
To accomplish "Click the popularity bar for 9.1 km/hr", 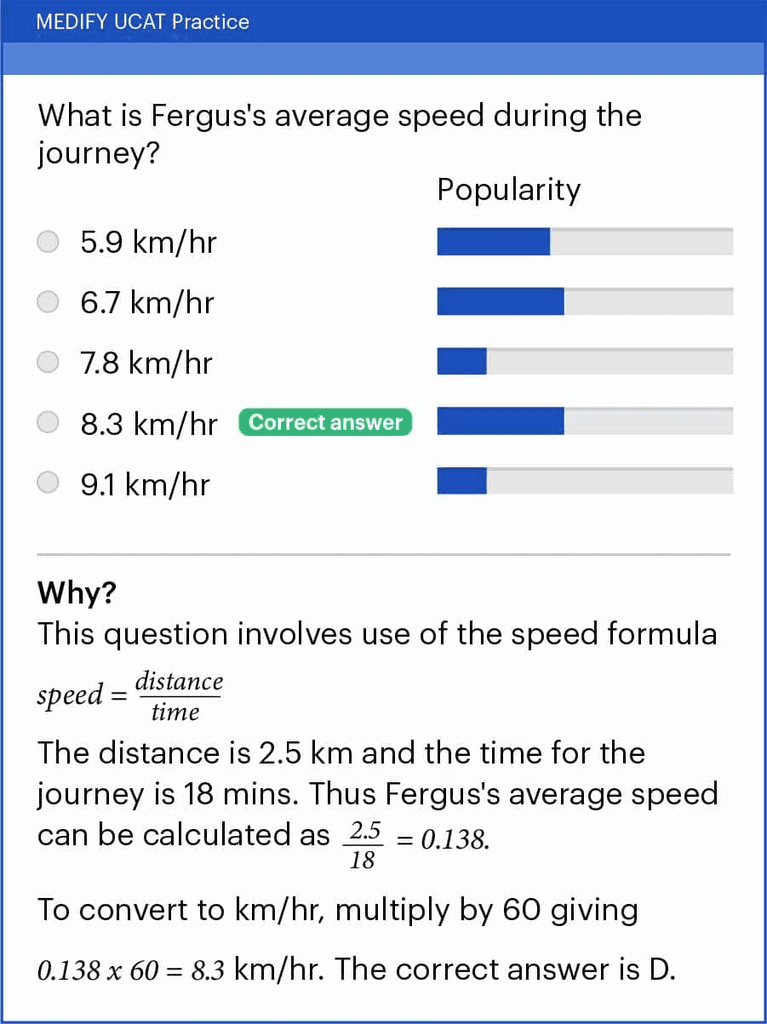I will point(584,482).
